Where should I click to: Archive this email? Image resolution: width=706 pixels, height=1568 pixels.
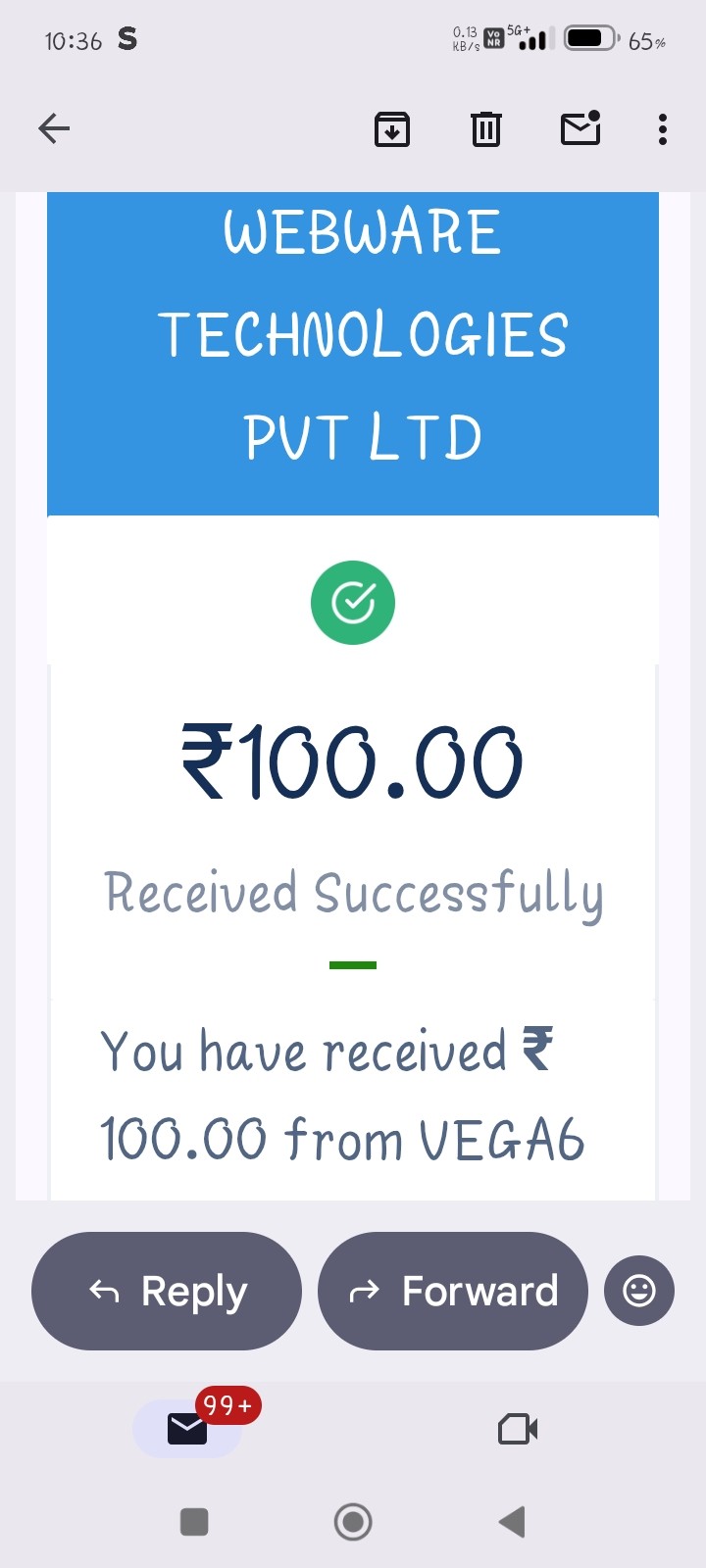pyautogui.click(x=392, y=128)
